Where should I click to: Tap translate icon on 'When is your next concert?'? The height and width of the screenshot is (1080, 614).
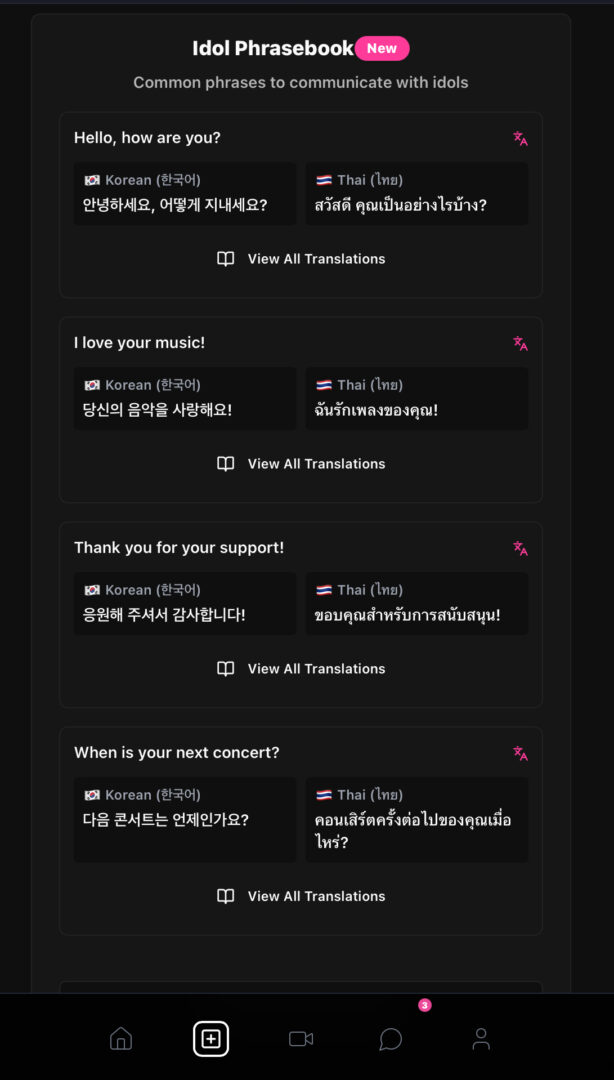tap(520, 754)
